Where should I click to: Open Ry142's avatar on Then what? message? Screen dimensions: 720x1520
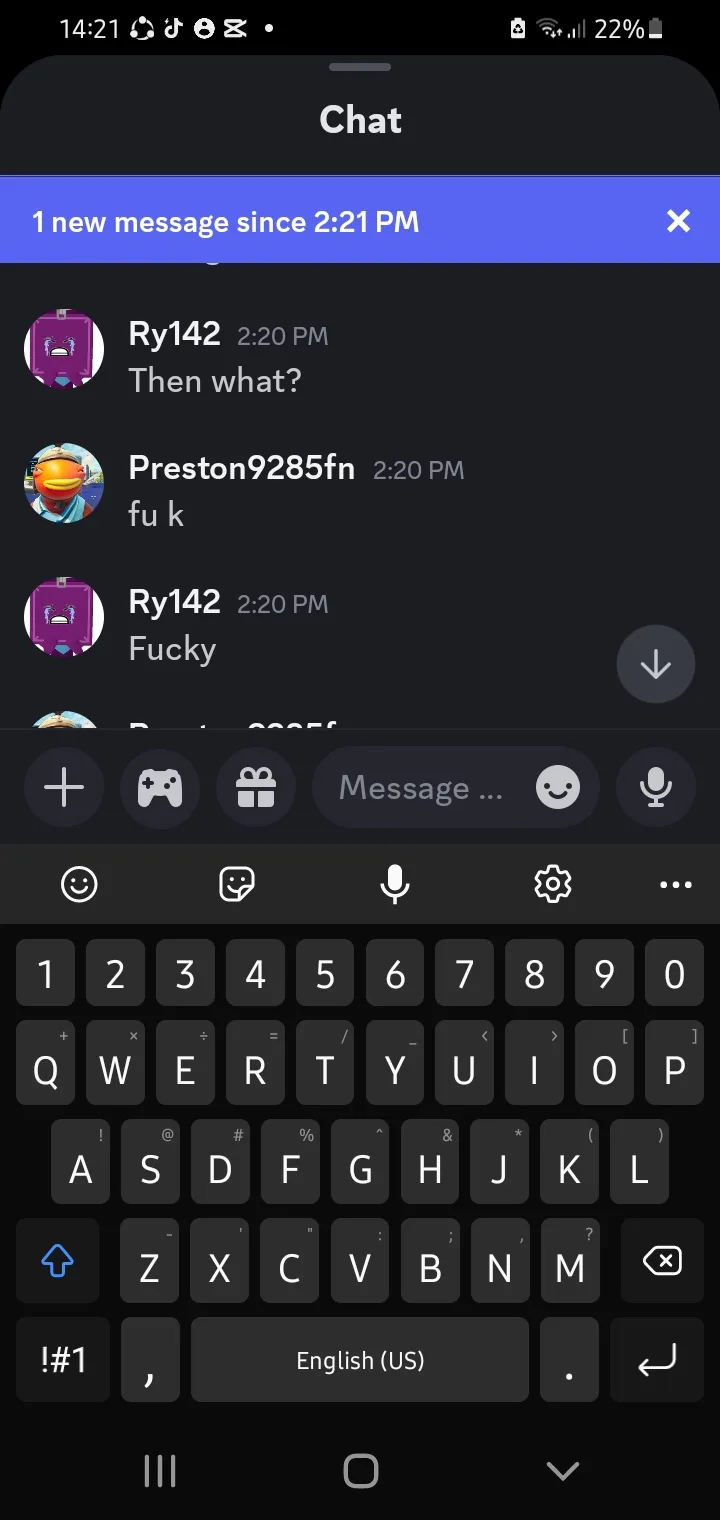(x=64, y=349)
